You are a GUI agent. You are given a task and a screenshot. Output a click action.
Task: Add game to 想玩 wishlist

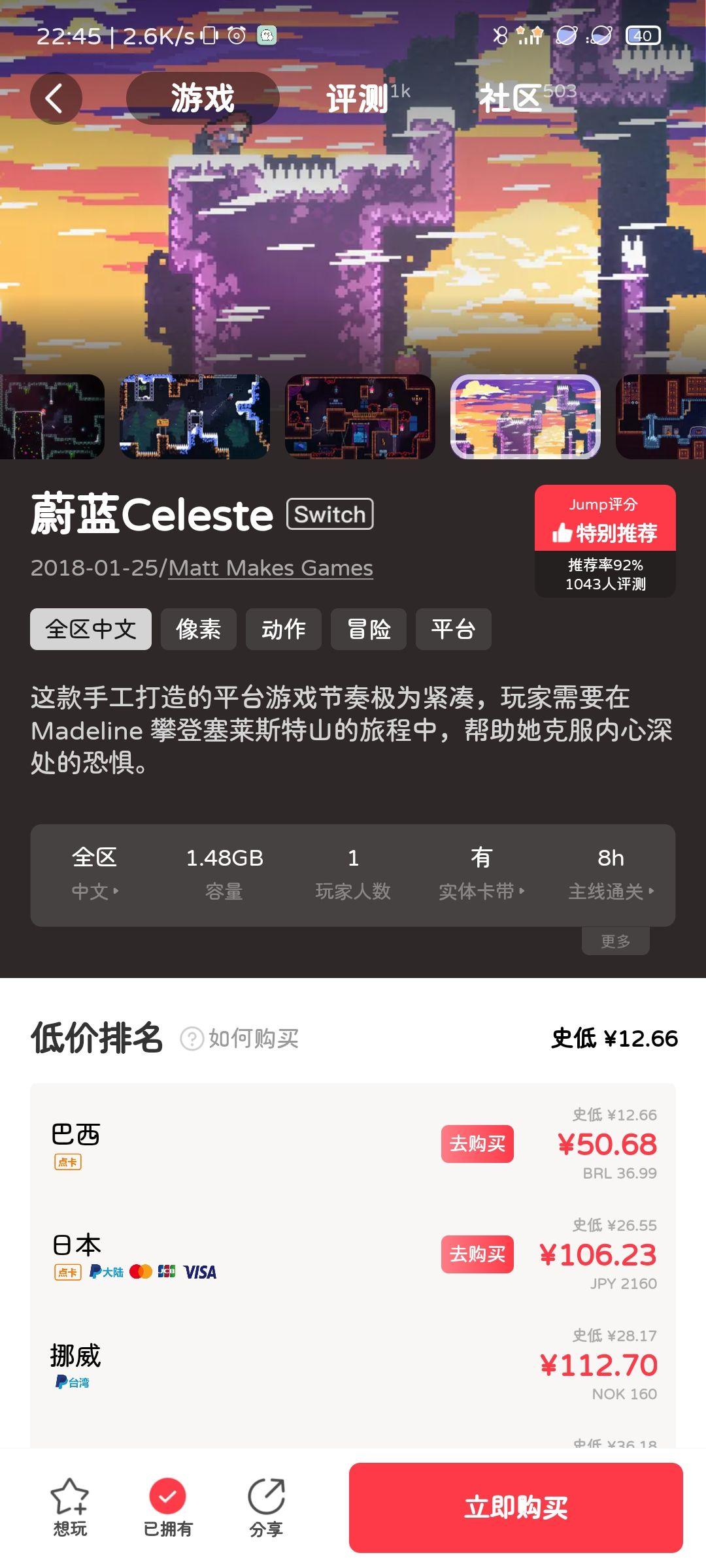pyautogui.click(x=70, y=1507)
